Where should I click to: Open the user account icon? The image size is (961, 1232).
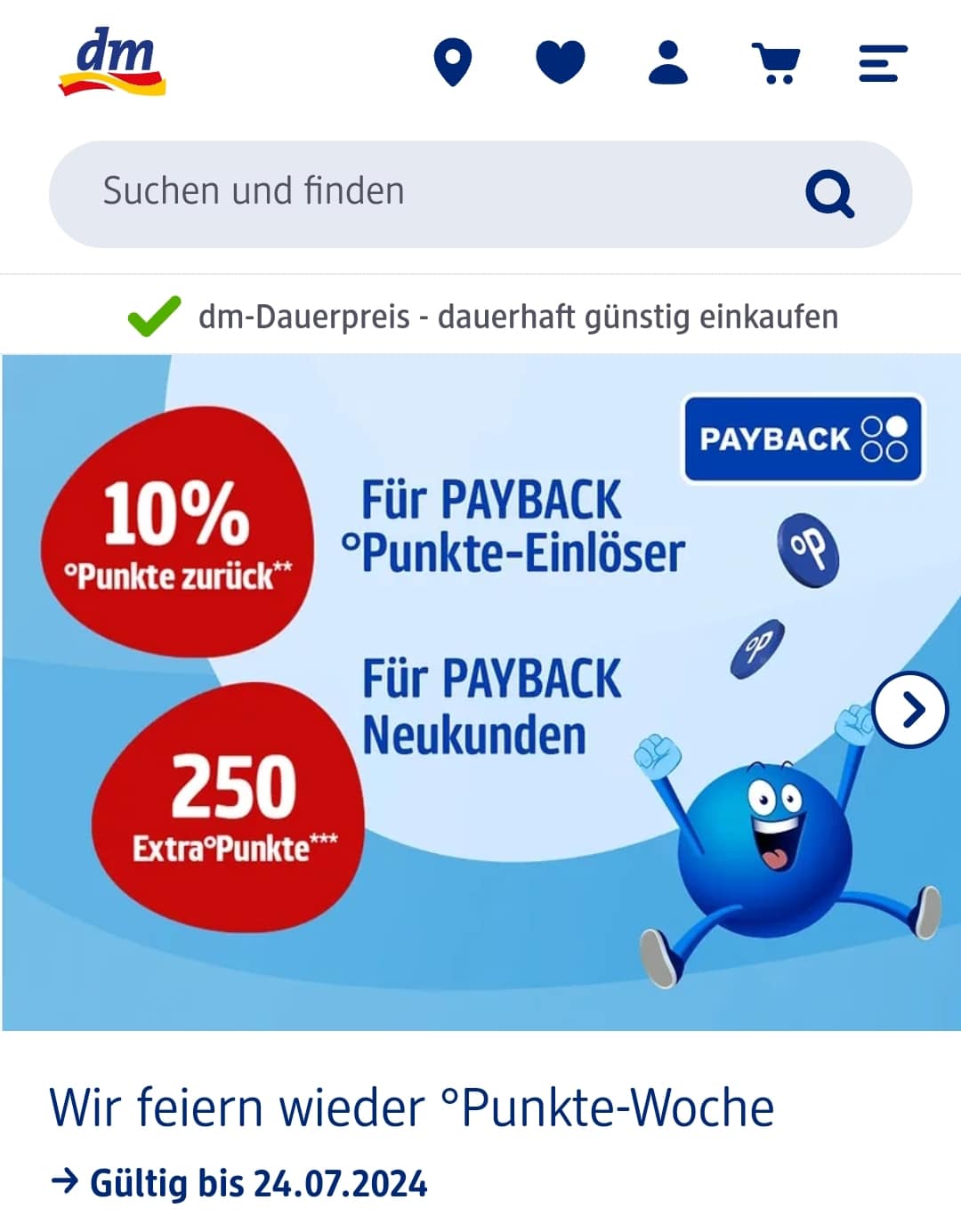[668, 62]
